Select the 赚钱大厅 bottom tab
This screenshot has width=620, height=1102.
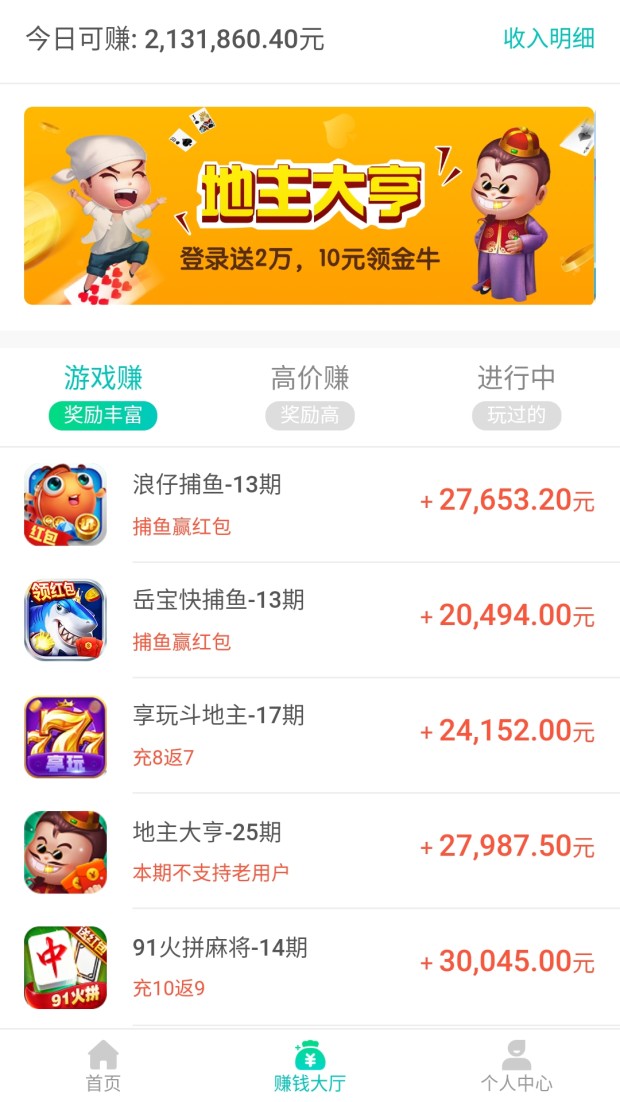[310, 1066]
